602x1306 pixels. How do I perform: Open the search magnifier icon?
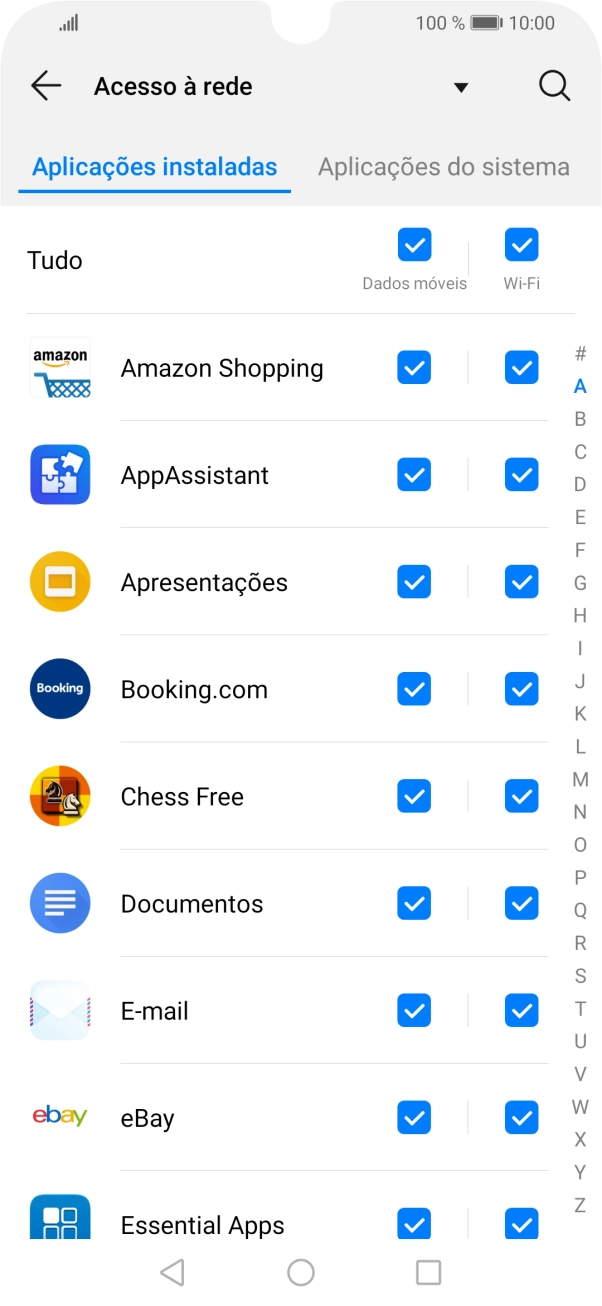[x=554, y=86]
